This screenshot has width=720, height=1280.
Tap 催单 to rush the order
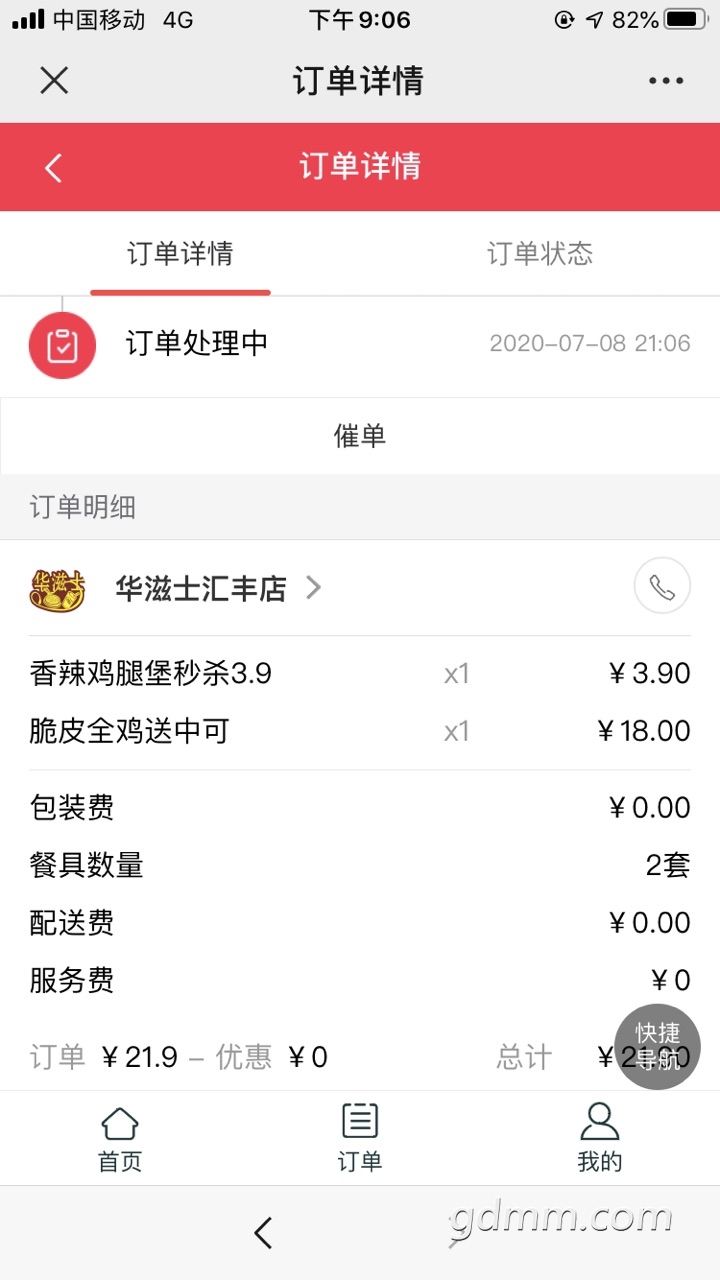pos(360,436)
